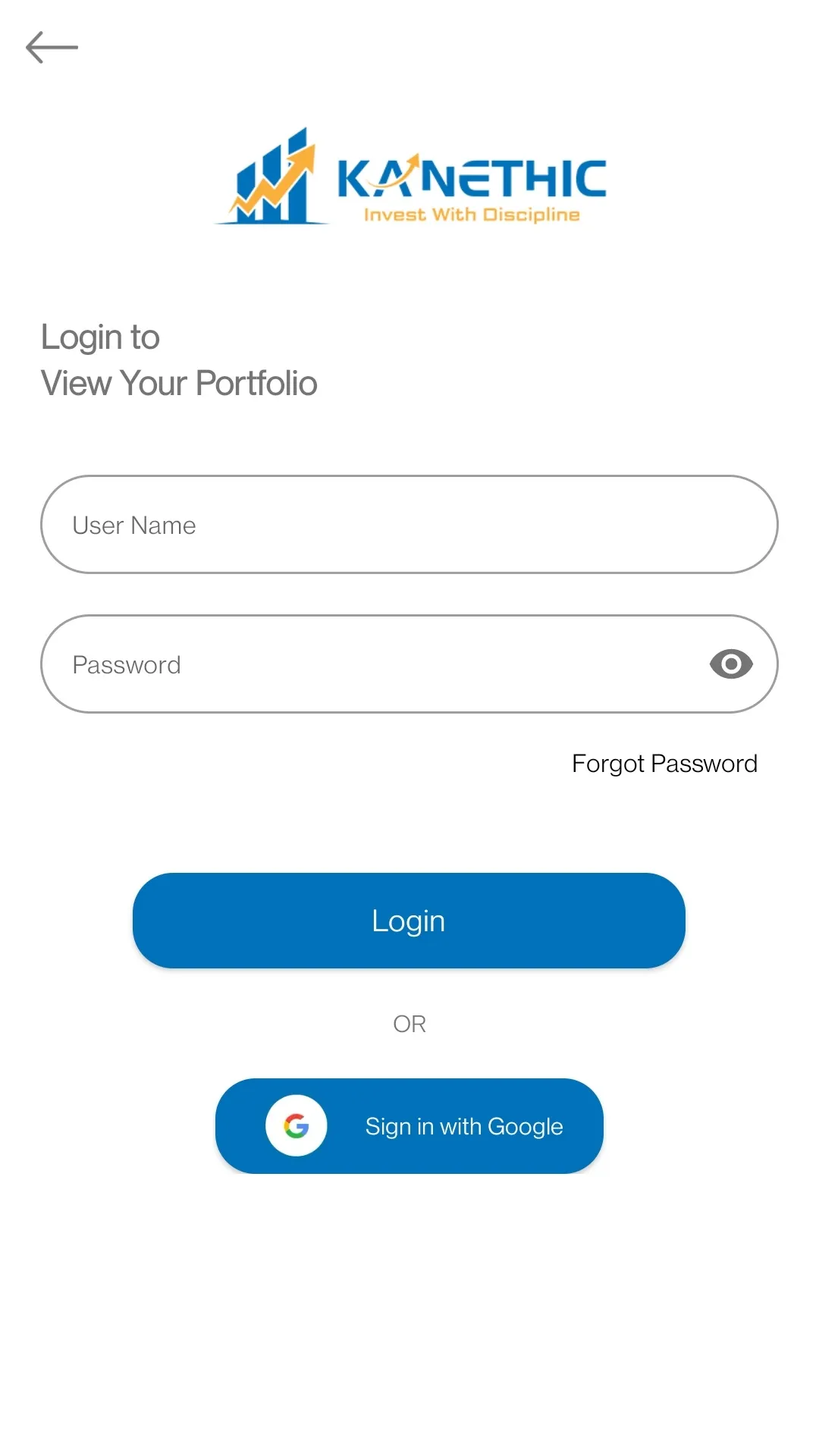Go back using the top arrow
Image resolution: width=819 pixels, height=1456 pixels.
(x=52, y=48)
